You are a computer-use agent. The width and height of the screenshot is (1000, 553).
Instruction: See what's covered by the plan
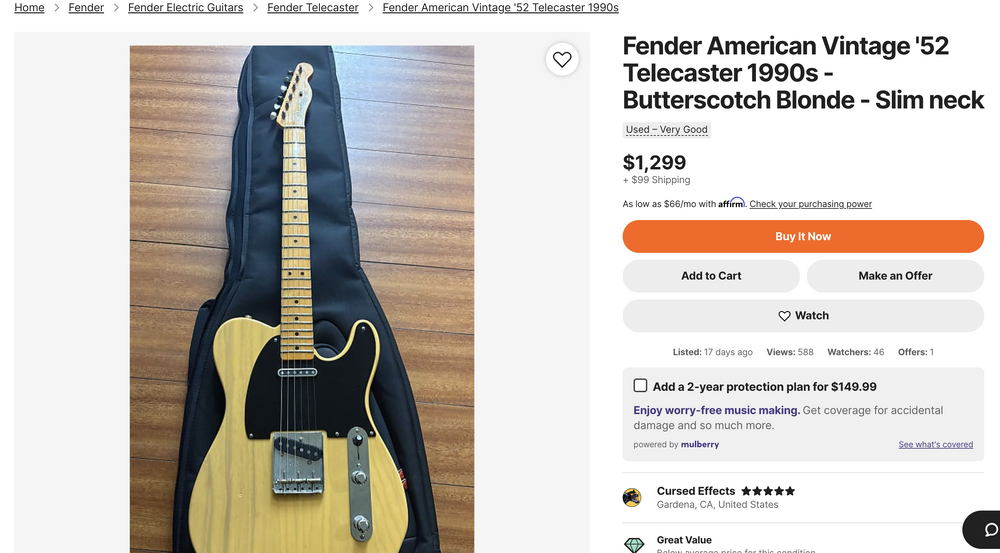[935, 444]
